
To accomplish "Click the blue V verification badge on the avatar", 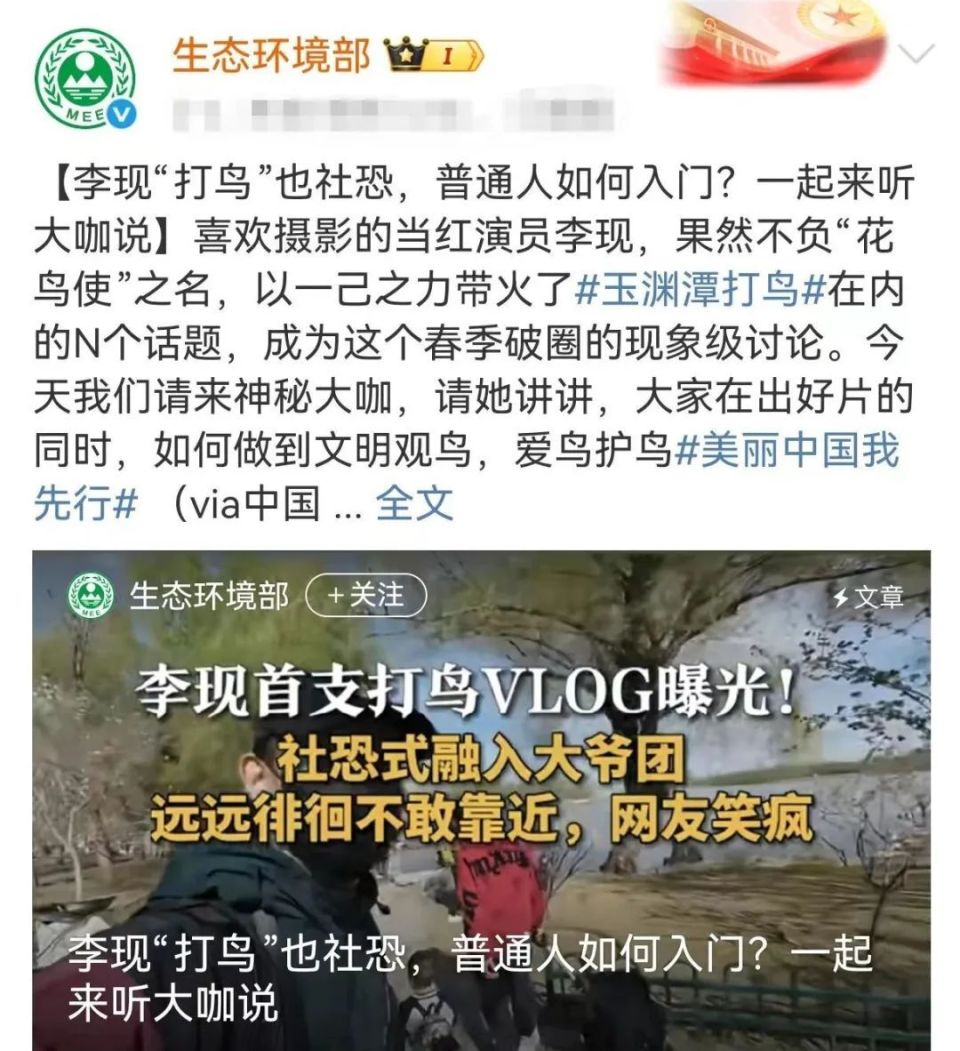I will pos(122,112).
